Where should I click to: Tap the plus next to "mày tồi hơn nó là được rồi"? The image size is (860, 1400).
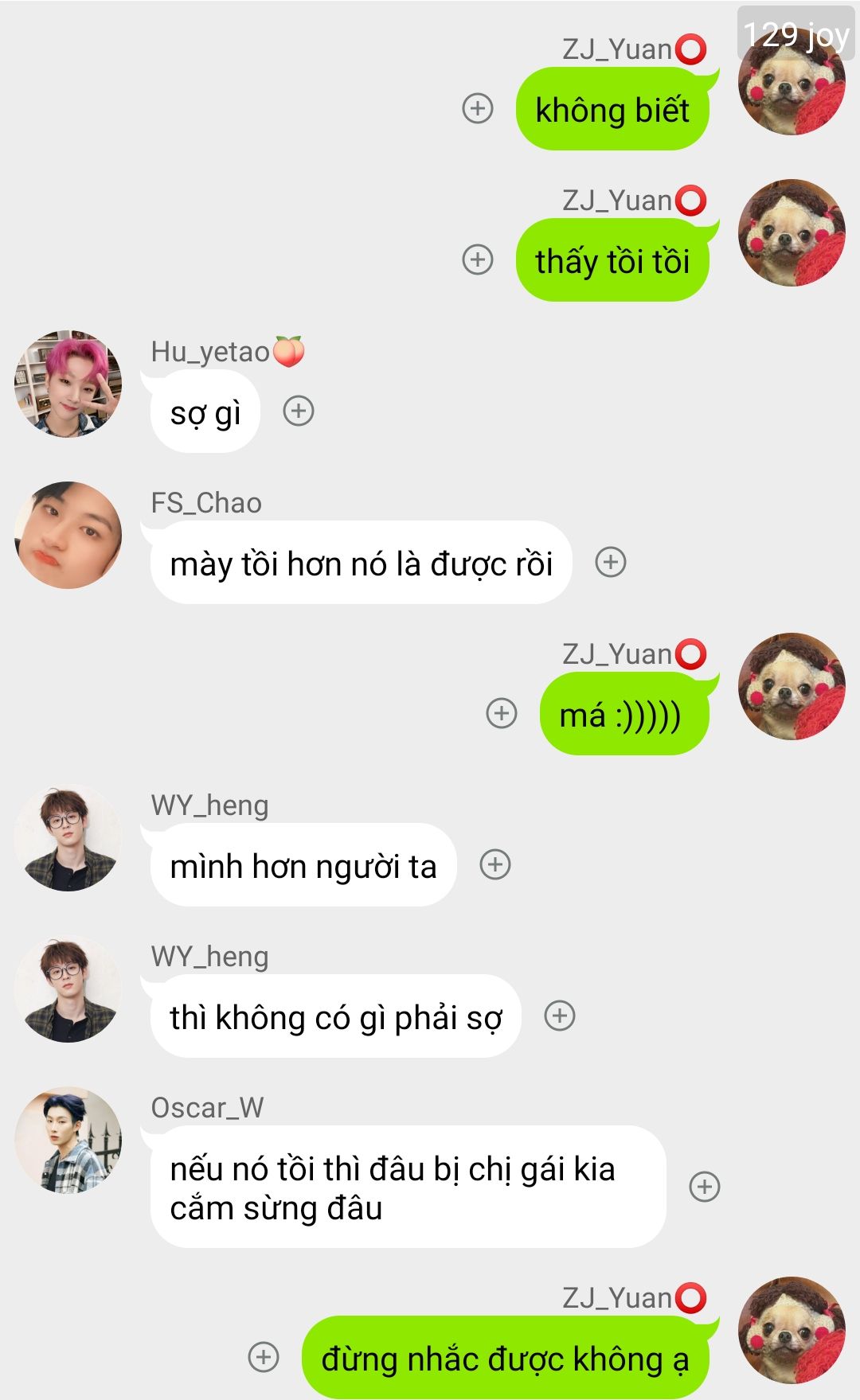point(611,562)
